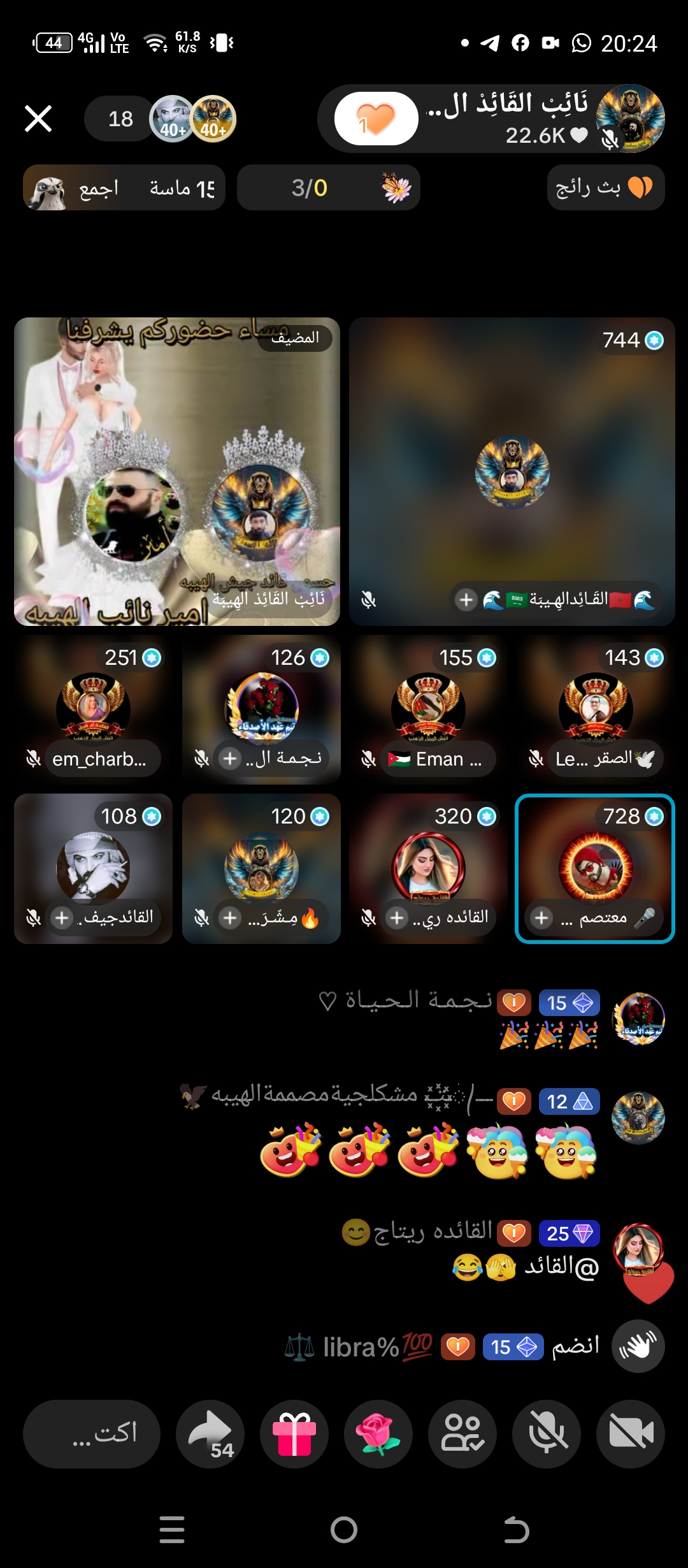
Task: Open em_charb's seat tile
Action: (x=93, y=709)
